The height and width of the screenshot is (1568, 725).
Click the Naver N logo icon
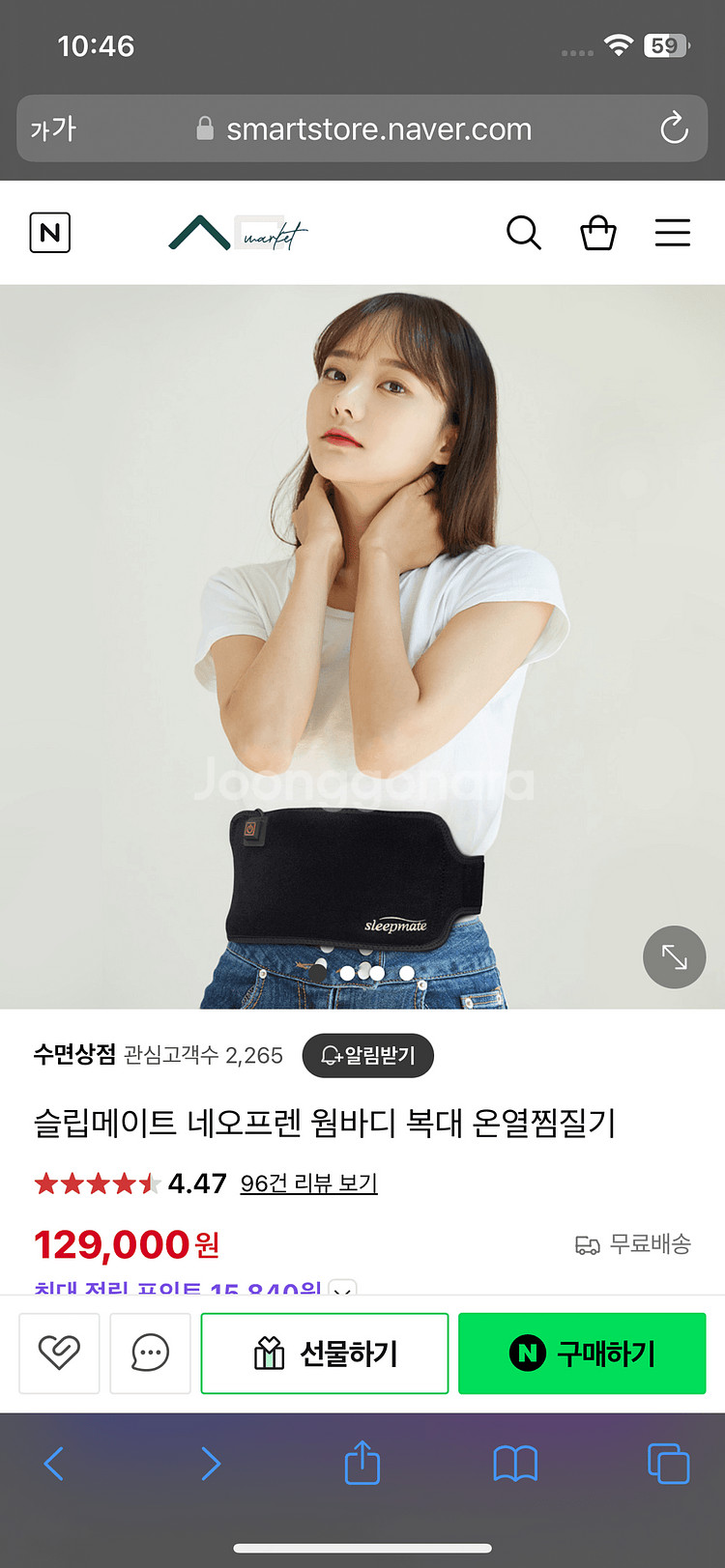point(49,233)
